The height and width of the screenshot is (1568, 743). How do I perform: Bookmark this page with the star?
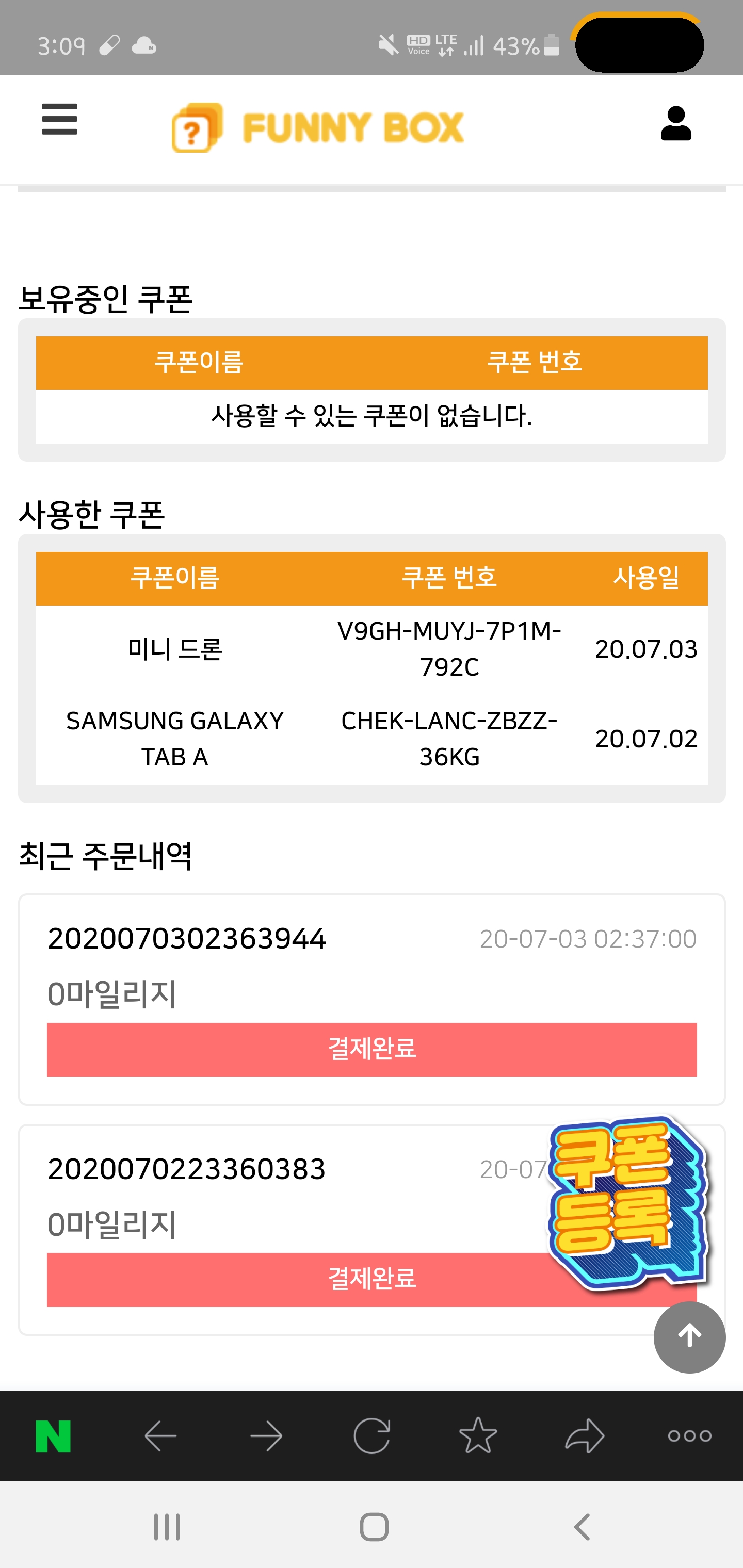coord(478,1436)
